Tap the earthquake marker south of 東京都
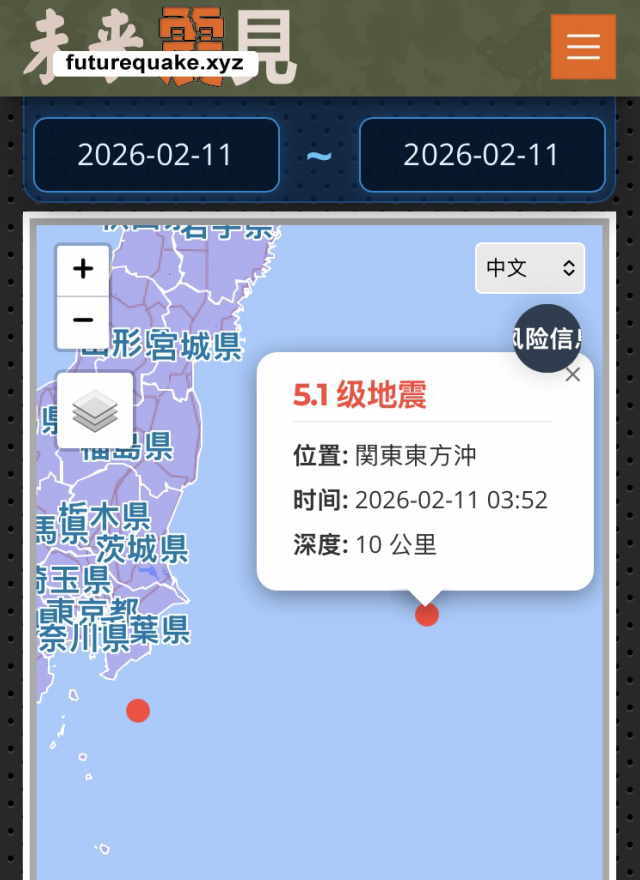 click(x=138, y=710)
